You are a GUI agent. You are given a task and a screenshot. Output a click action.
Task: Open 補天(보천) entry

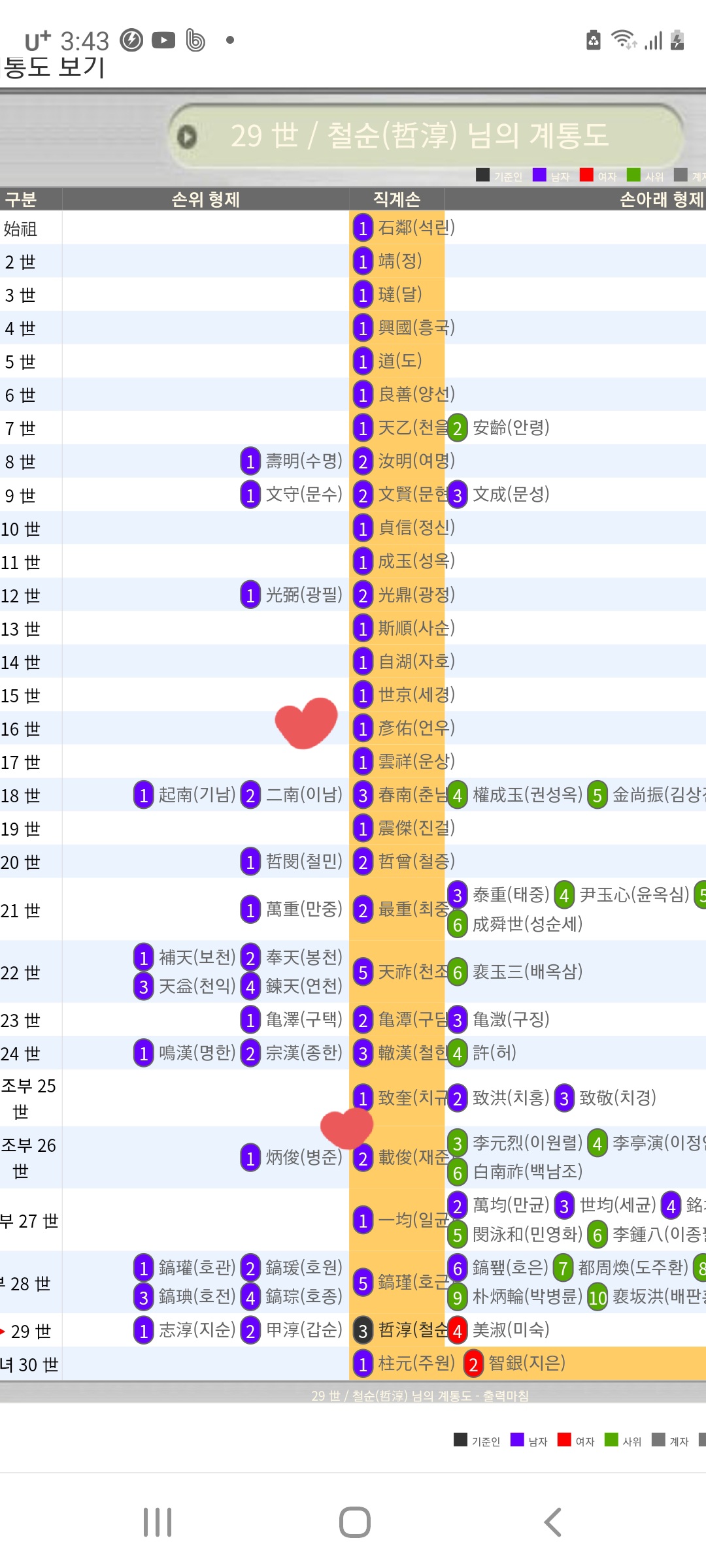click(197, 957)
